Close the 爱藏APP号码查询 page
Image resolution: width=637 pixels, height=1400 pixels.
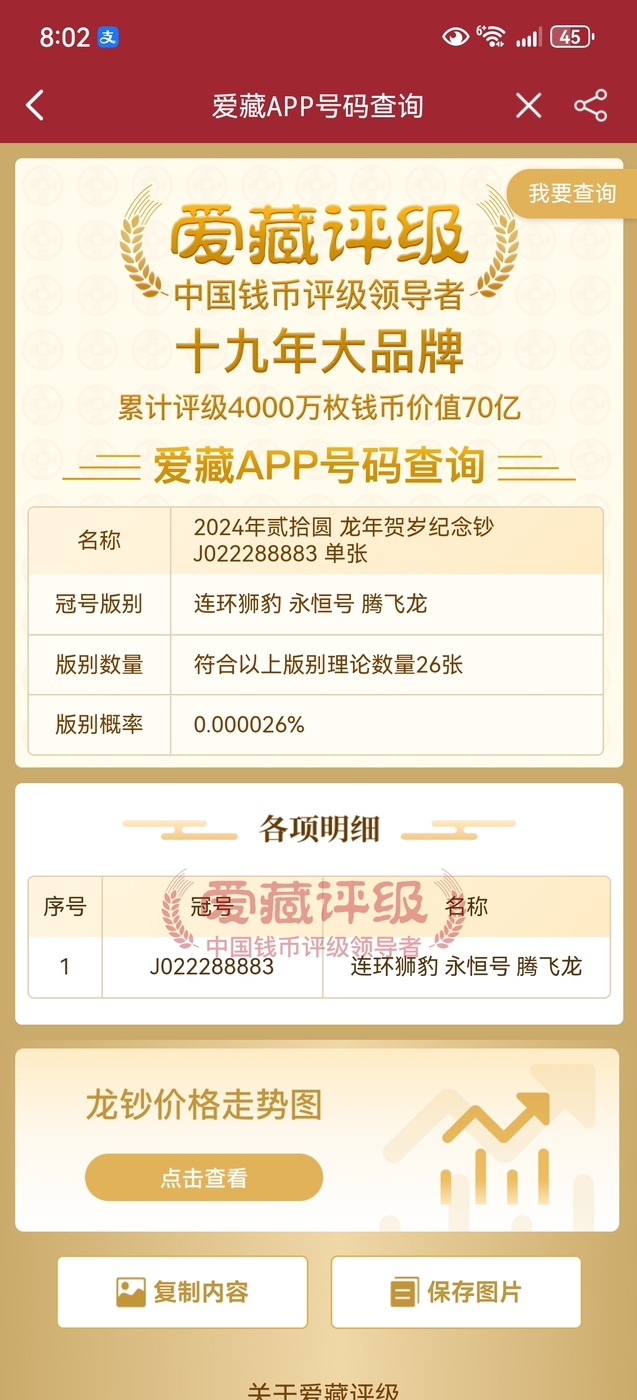click(528, 105)
